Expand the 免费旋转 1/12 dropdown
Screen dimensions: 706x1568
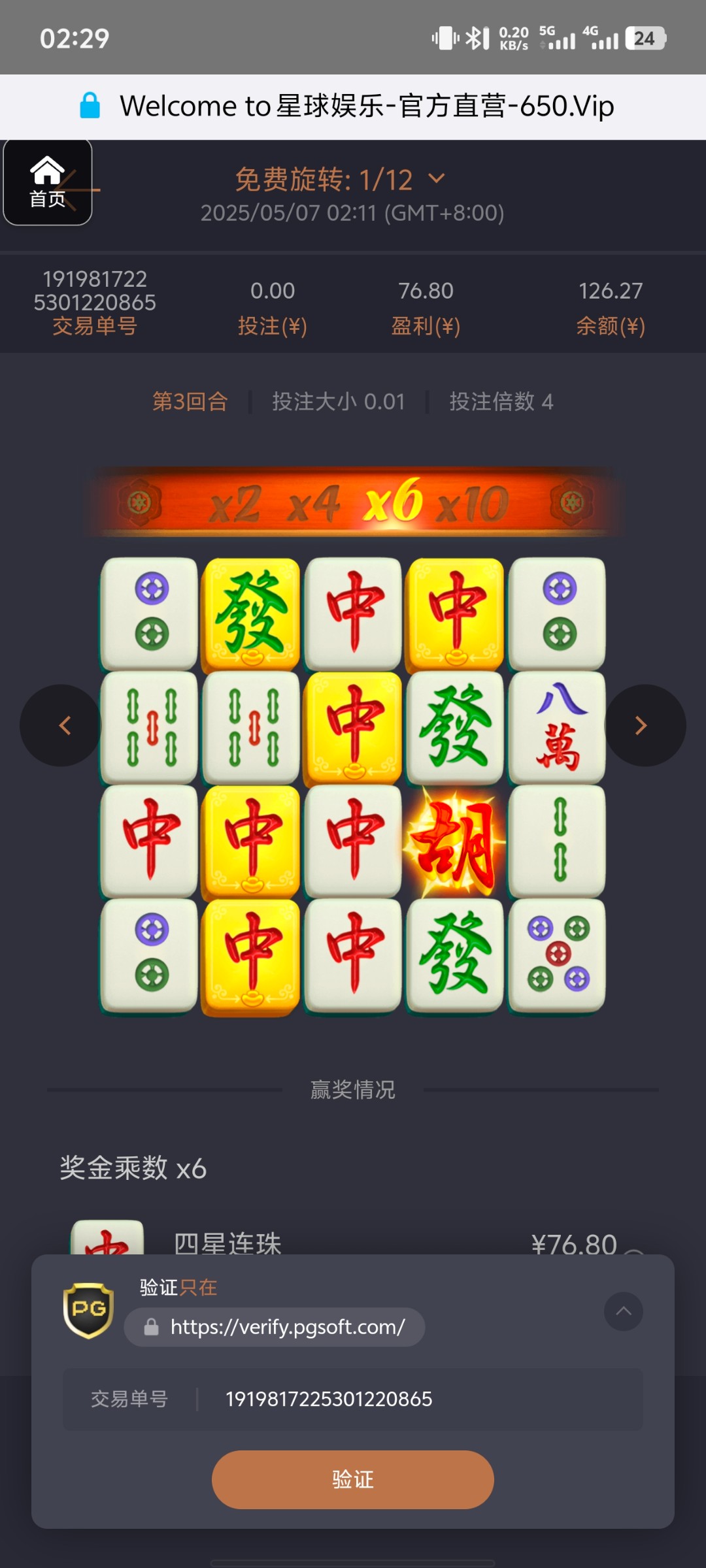(x=437, y=178)
